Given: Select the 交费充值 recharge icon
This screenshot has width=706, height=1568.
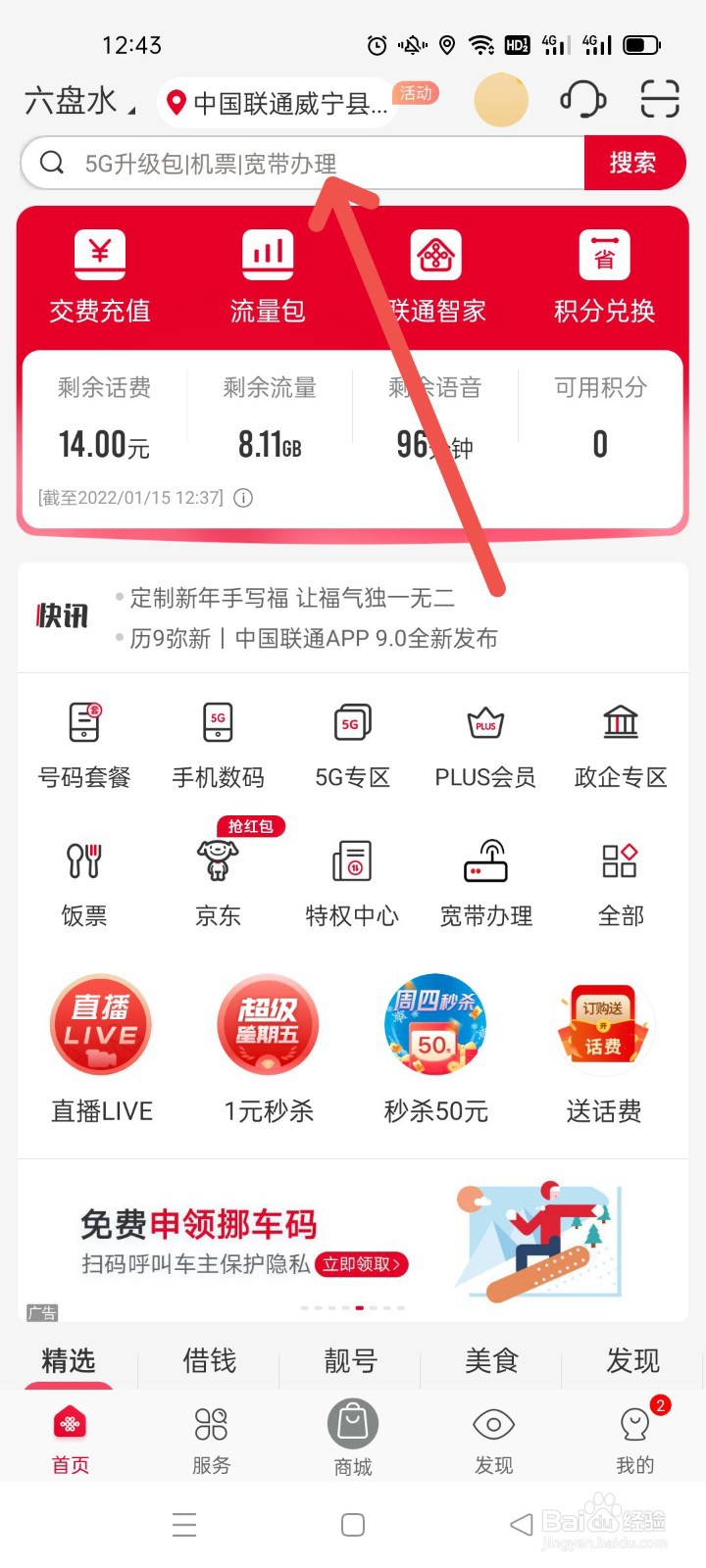Looking at the screenshot, I should click(99, 274).
